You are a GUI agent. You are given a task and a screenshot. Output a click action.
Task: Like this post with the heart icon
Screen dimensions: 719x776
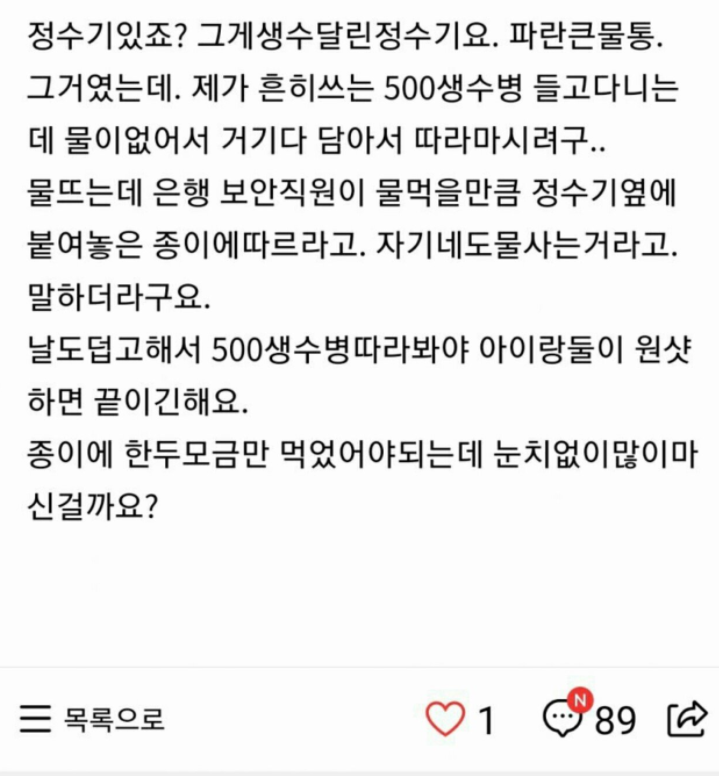point(445,719)
